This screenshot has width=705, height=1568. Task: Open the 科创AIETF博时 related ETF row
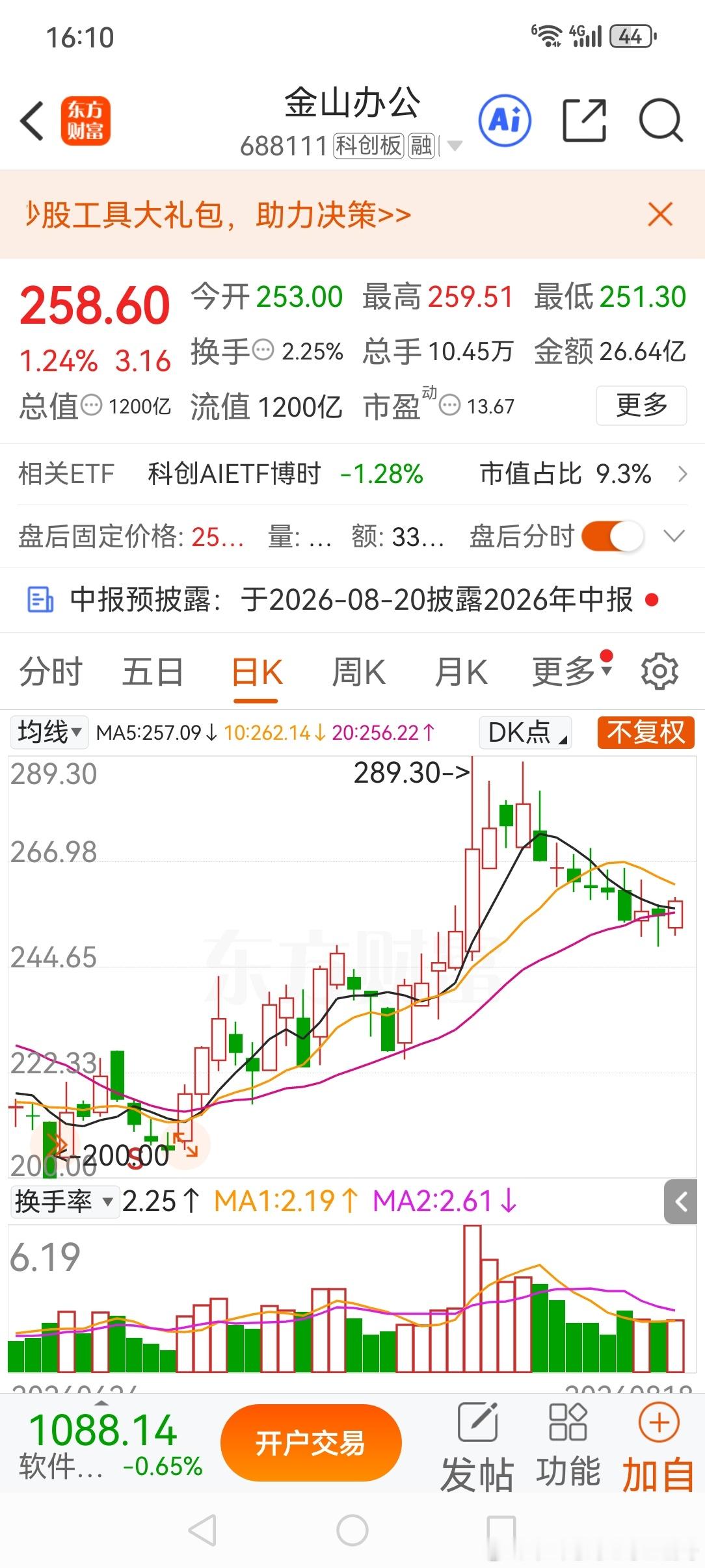tap(352, 474)
